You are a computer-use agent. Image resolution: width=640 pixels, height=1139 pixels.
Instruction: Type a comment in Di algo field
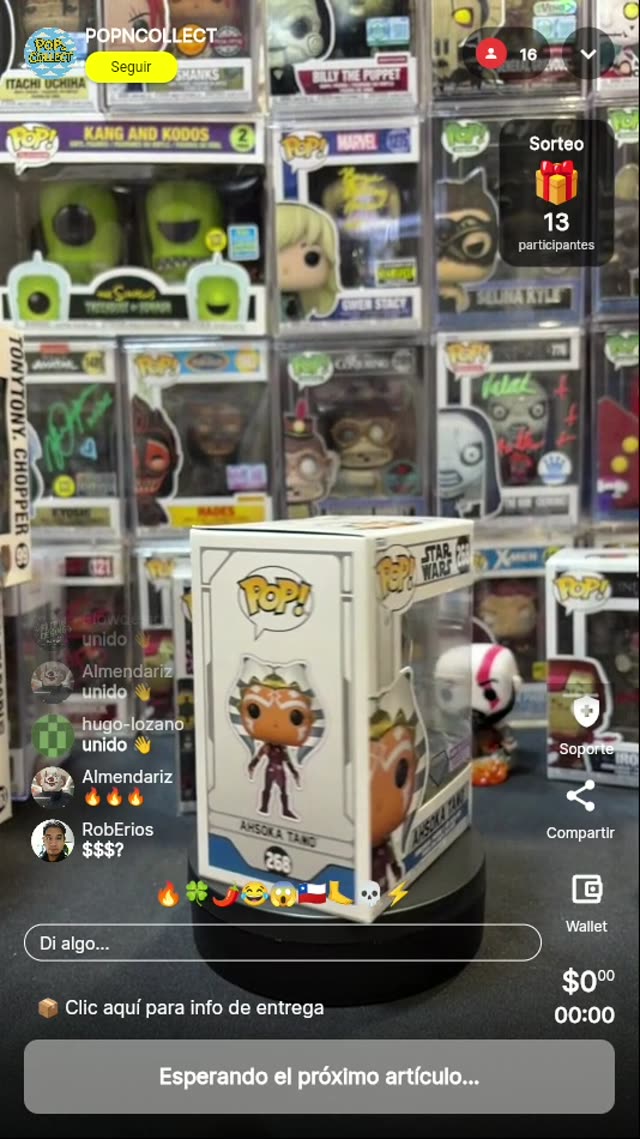[x=282, y=943]
